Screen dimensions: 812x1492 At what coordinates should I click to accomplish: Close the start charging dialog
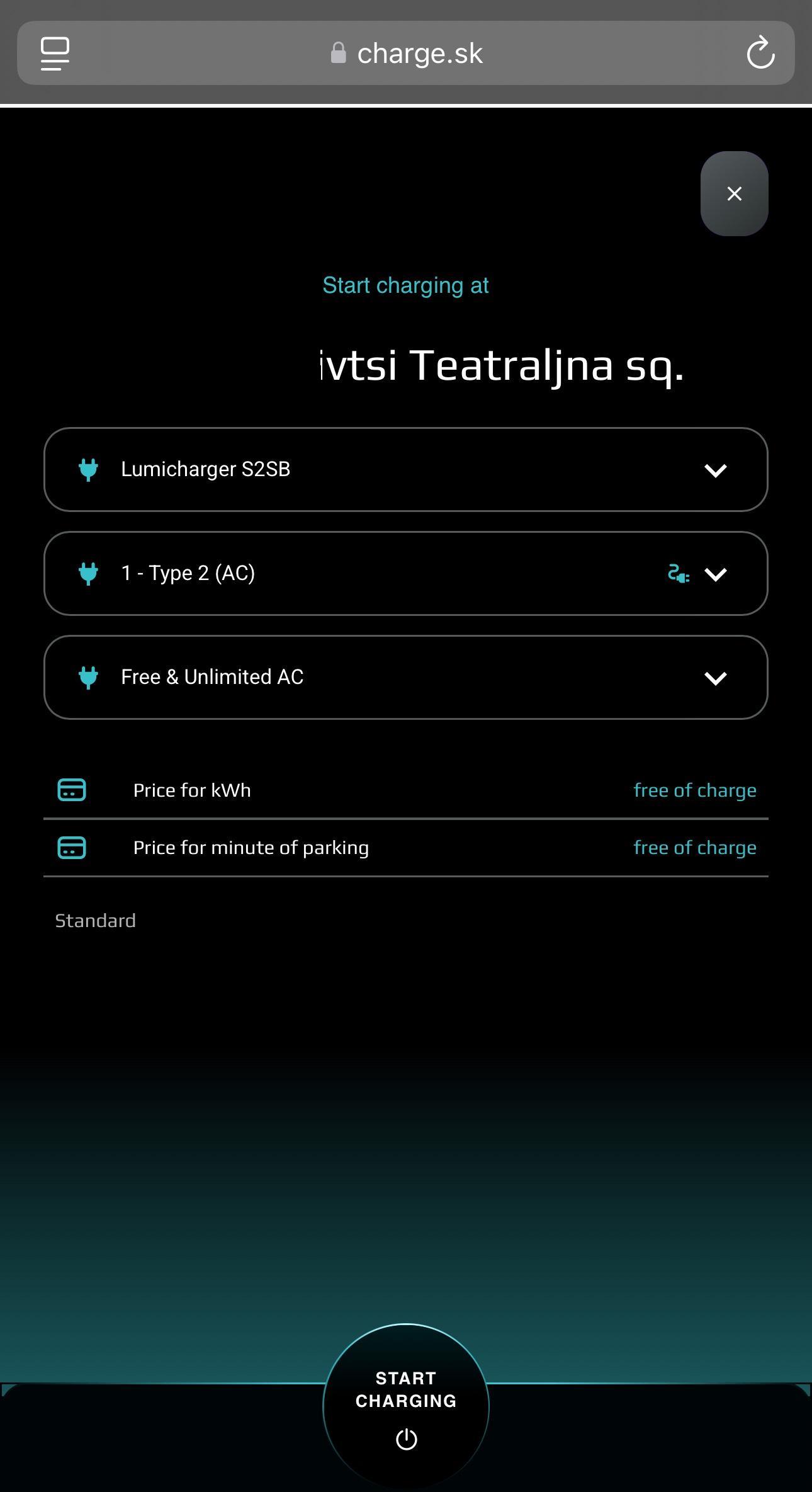click(x=734, y=193)
